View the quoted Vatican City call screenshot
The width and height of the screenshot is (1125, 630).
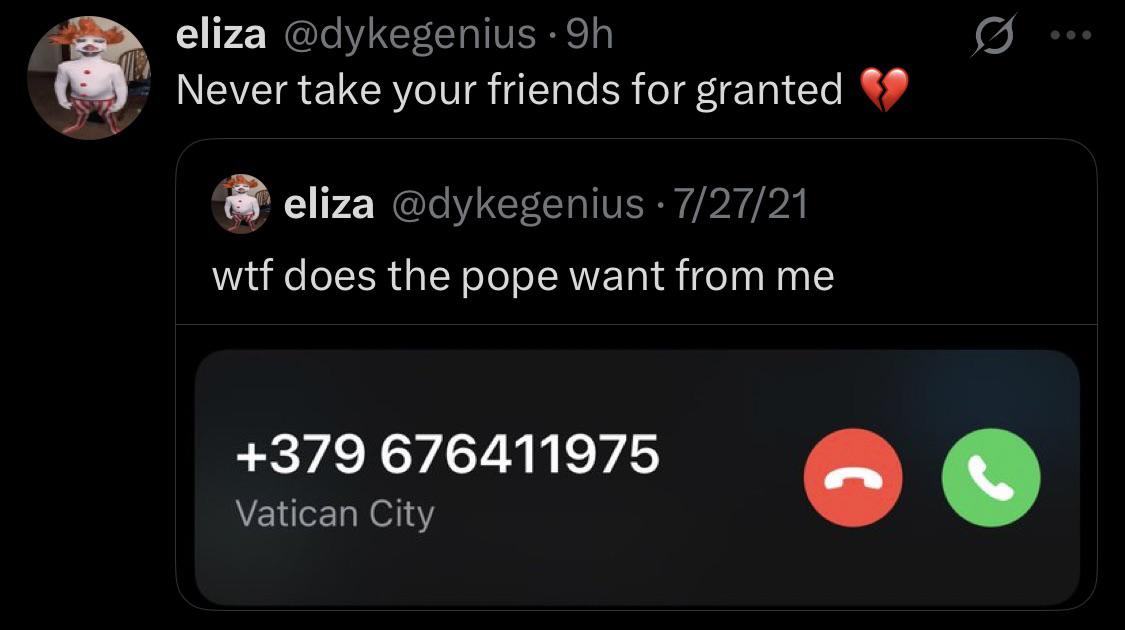coord(636,476)
